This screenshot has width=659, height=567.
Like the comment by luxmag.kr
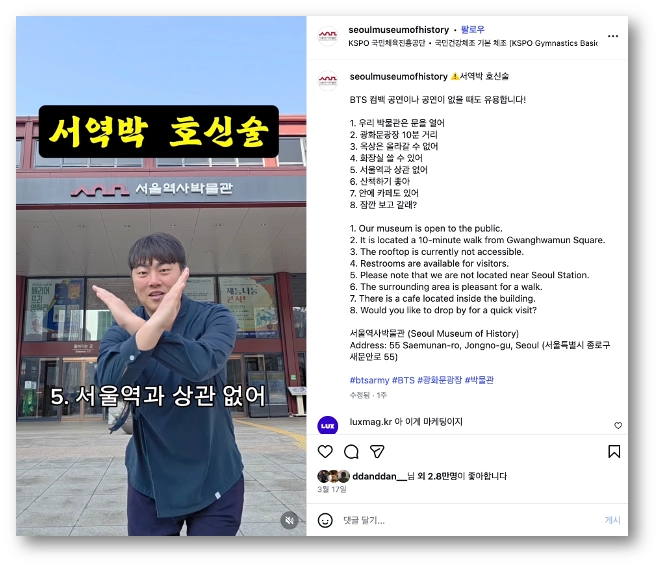[x=618, y=425]
